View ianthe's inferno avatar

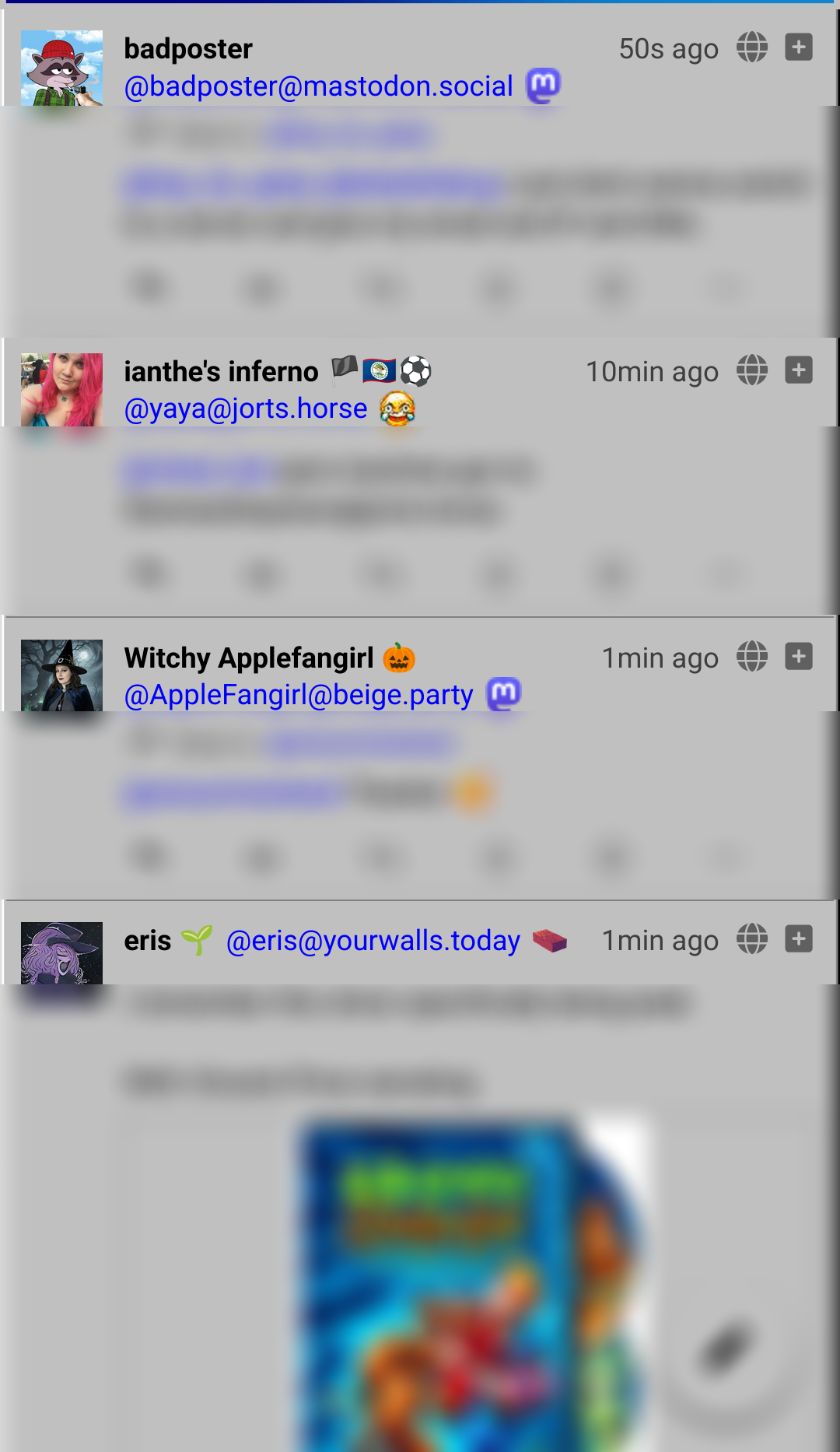point(61,390)
